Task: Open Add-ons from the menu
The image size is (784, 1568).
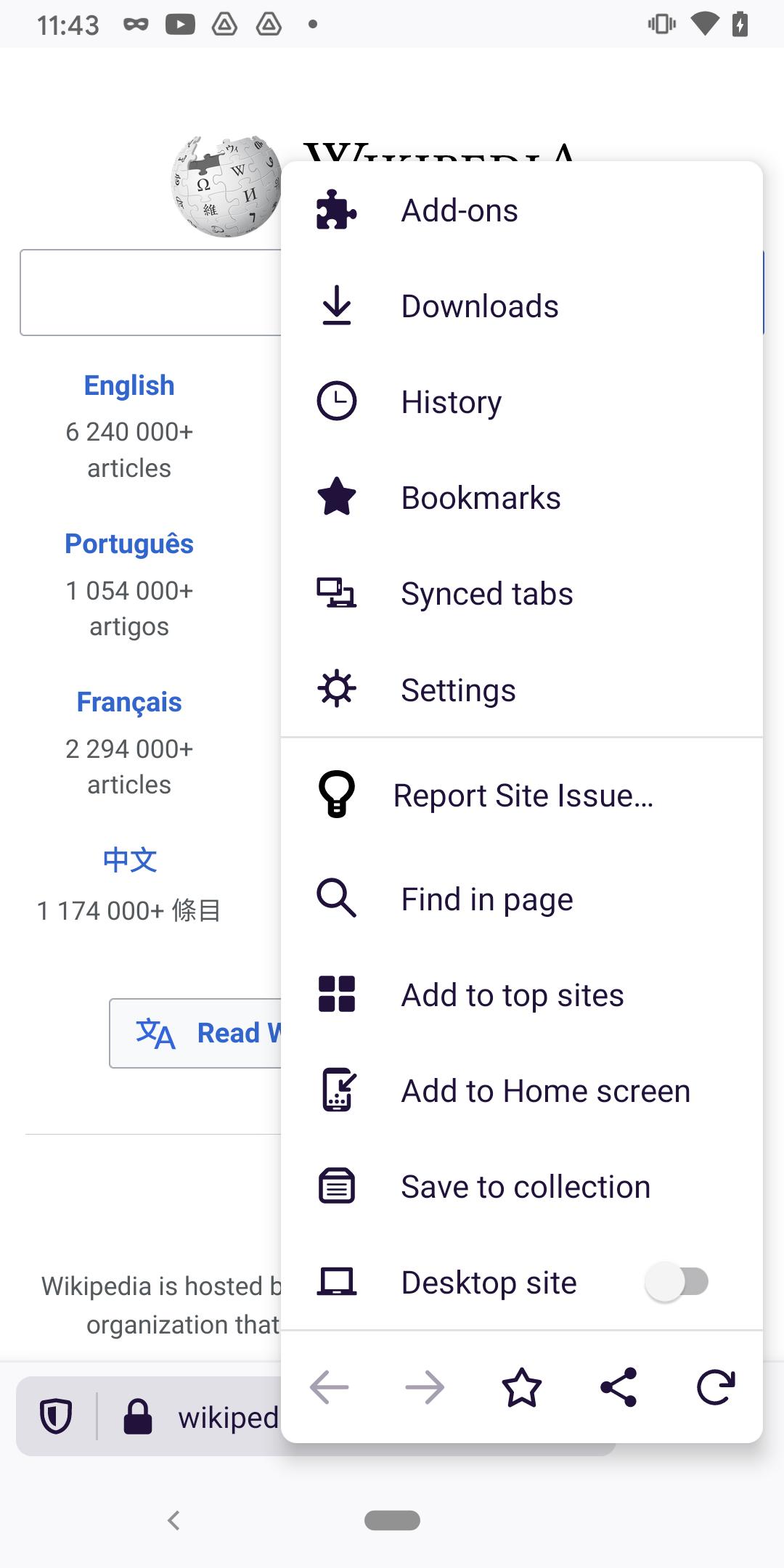Action: 460,211
